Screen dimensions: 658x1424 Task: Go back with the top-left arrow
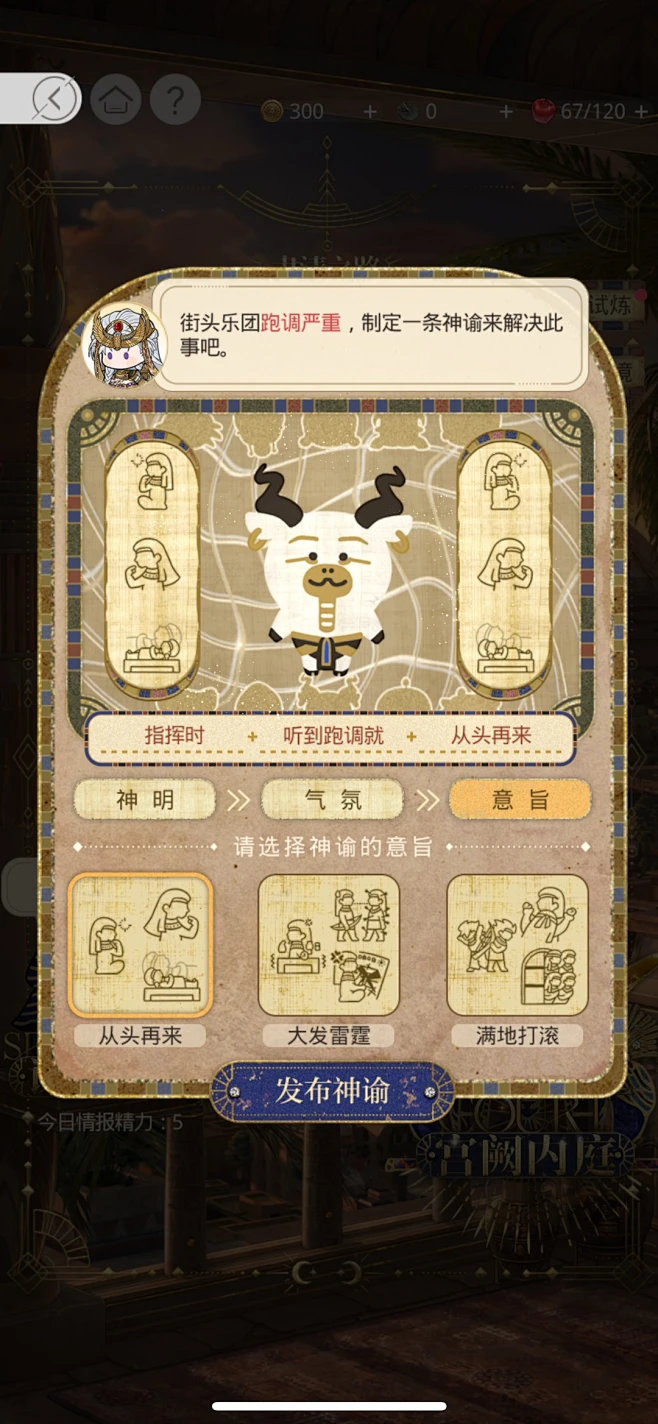[x=55, y=99]
